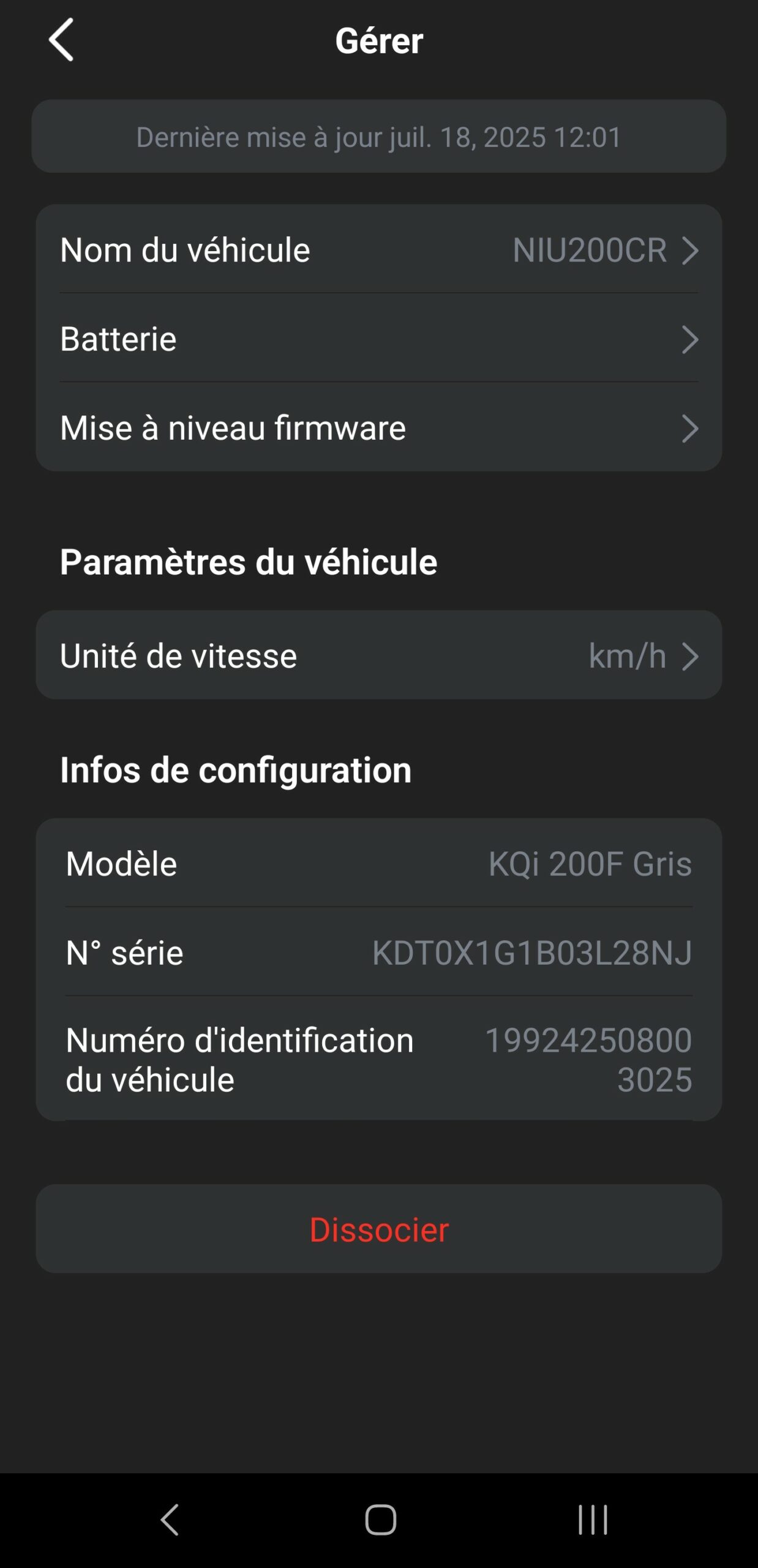Change the Unité de vitesse setting
The image size is (758, 1568).
[379, 655]
